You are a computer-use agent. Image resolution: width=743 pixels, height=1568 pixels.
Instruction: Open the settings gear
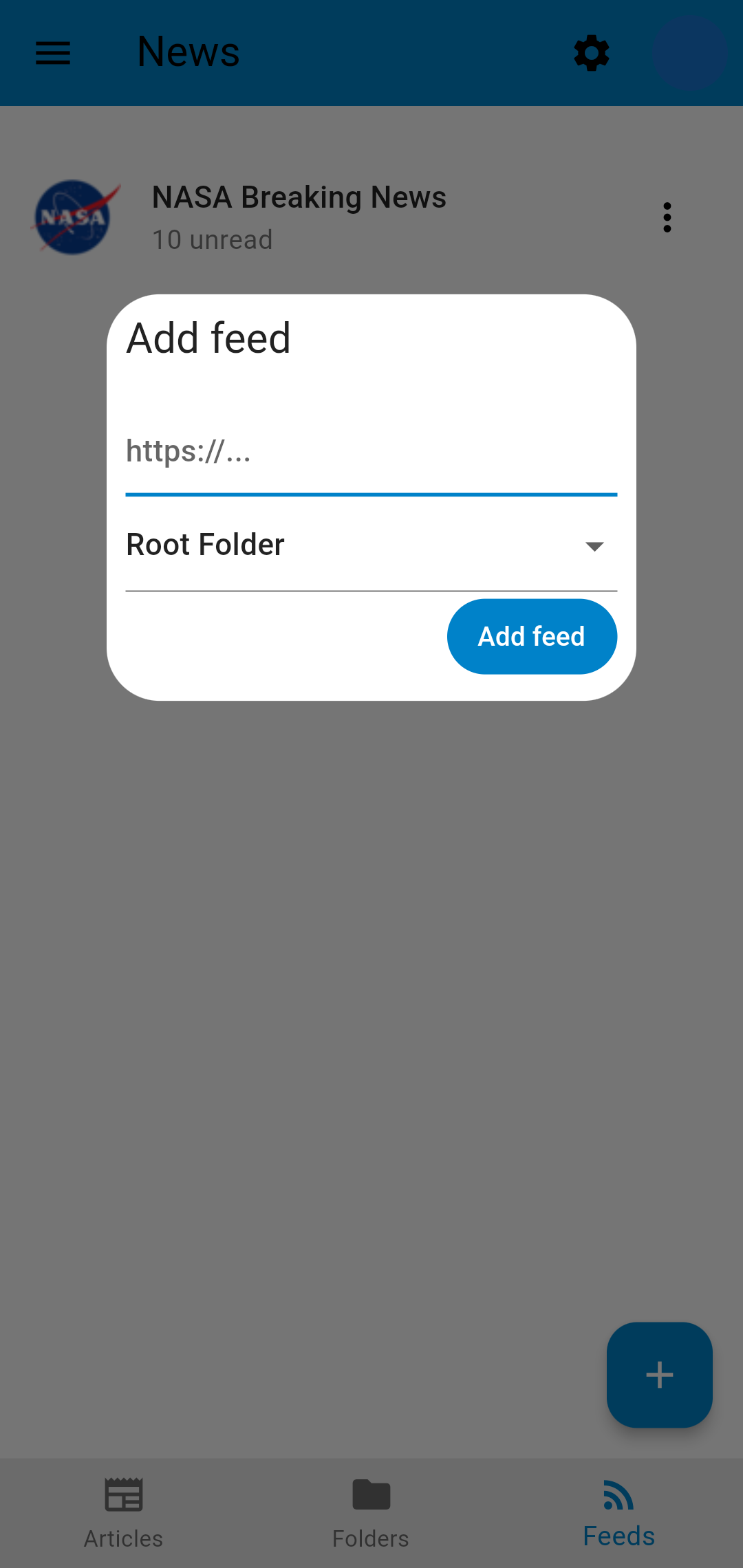pos(592,53)
